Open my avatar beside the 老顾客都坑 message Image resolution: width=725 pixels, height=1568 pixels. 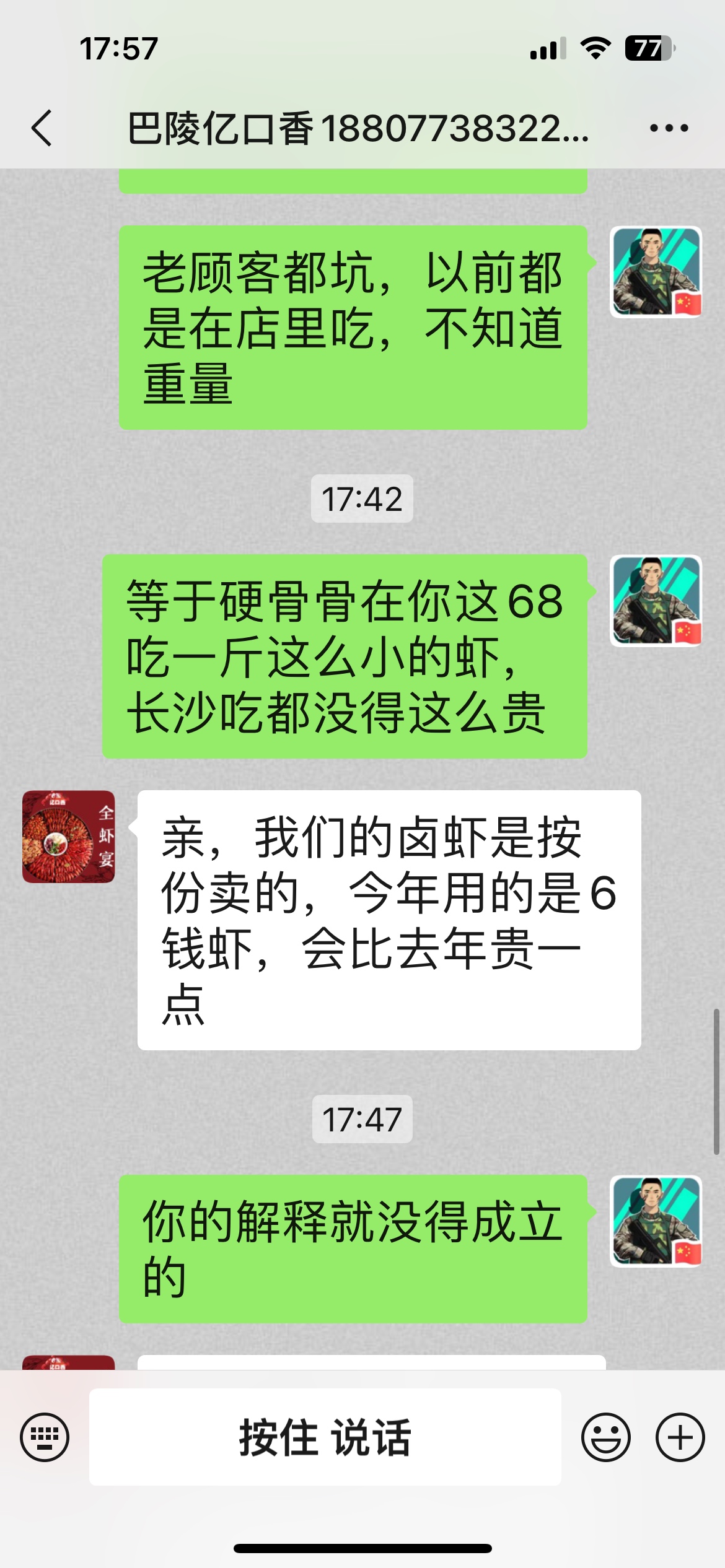[x=656, y=272]
